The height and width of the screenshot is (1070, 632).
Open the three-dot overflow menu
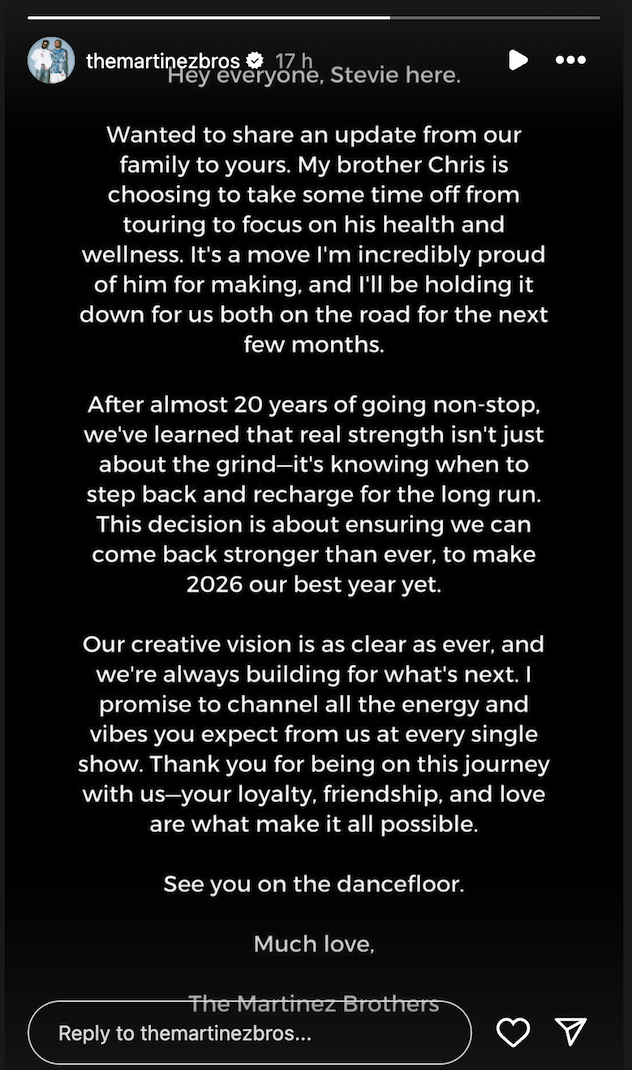(570, 60)
